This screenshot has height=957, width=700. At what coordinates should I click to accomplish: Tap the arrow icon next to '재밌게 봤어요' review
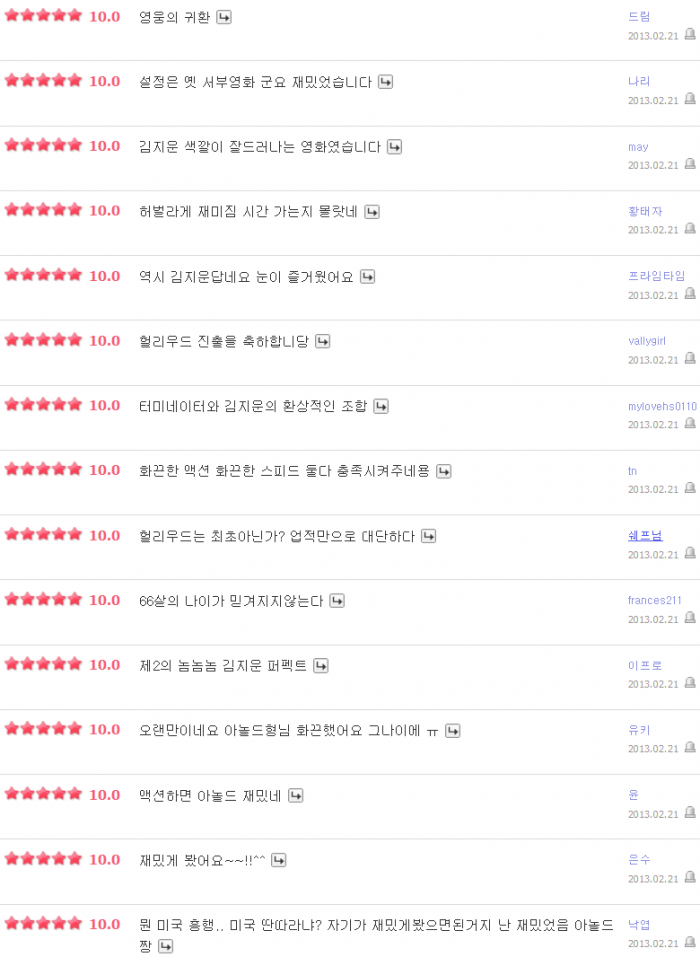(279, 860)
